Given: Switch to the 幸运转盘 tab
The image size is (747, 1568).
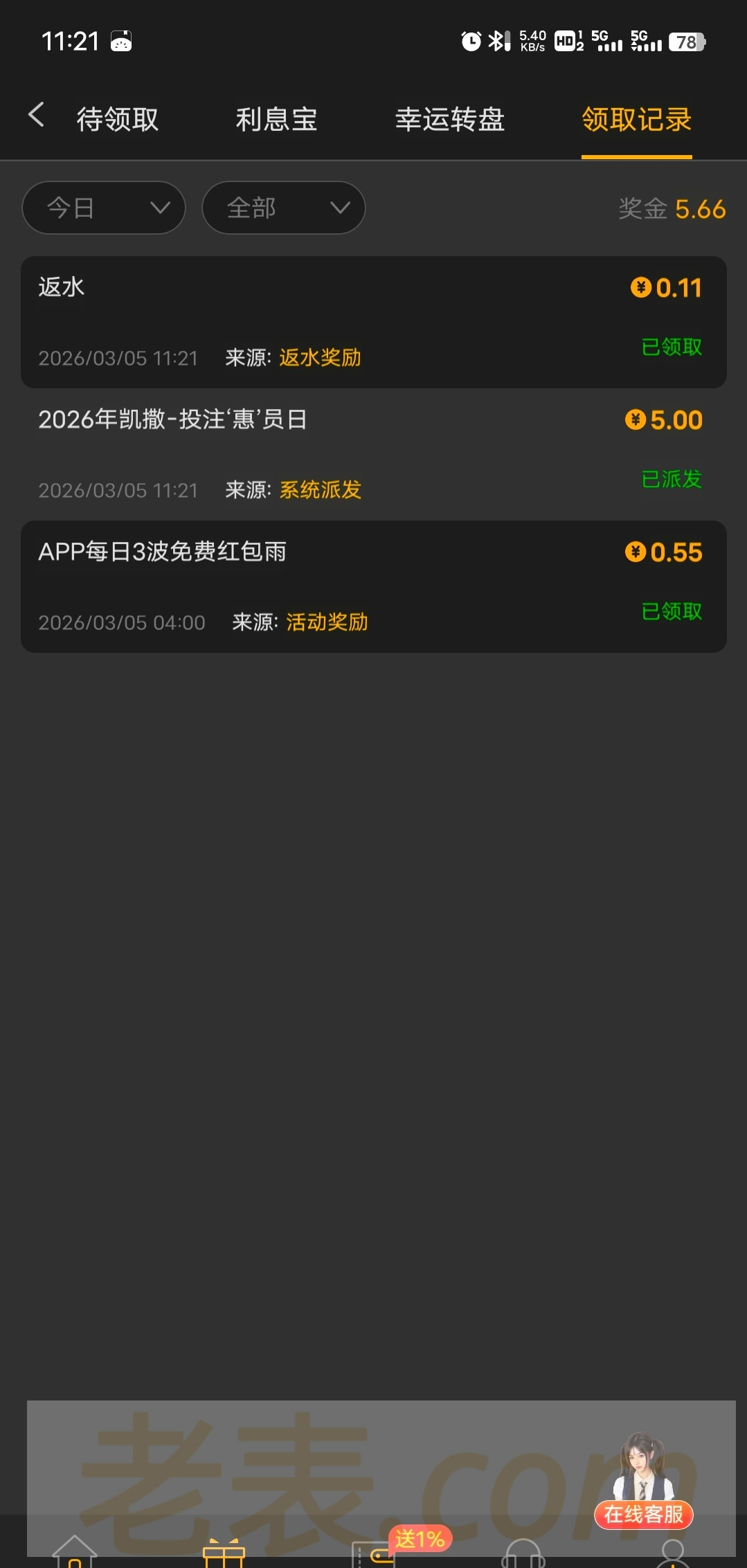Looking at the screenshot, I should [x=449, y=119].
